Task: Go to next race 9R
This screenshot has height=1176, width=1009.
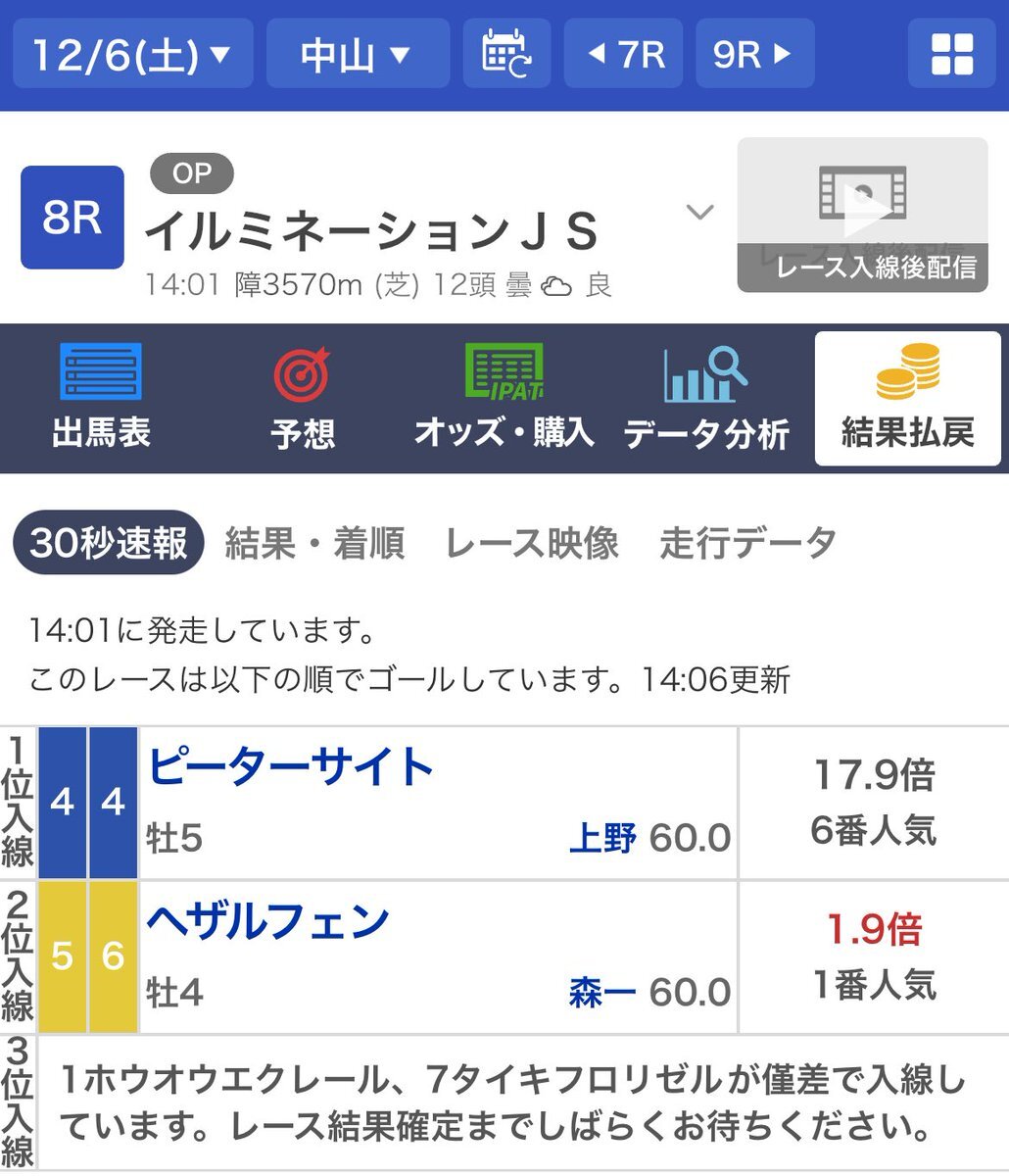Action: pos(754,54)
